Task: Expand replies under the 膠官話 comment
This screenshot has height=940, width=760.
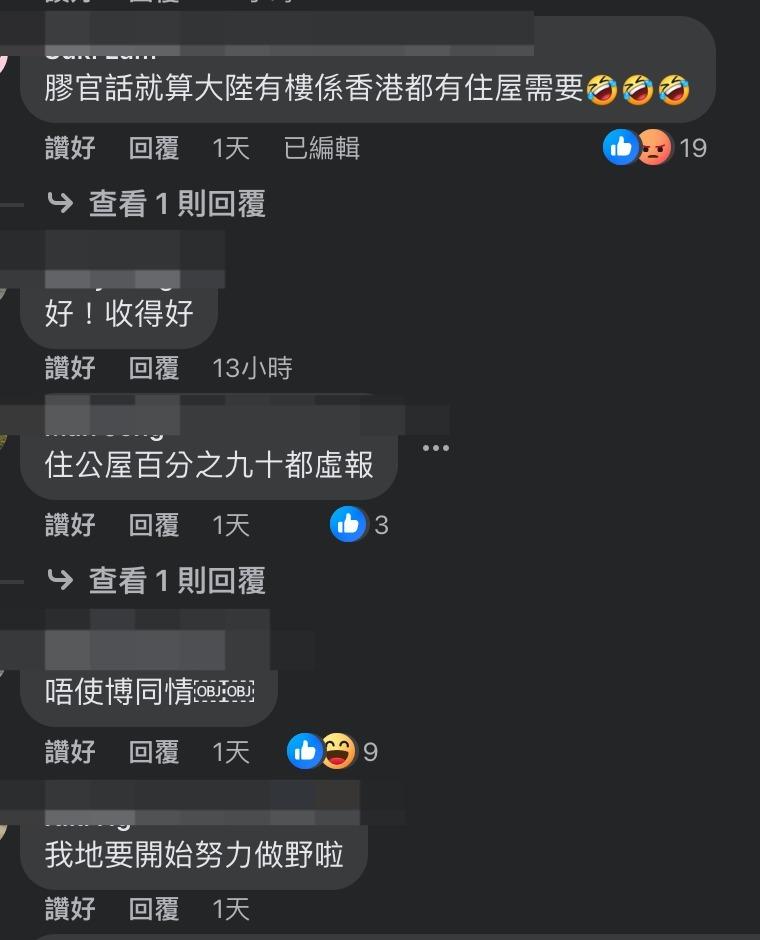Action: tap(160, 202)
